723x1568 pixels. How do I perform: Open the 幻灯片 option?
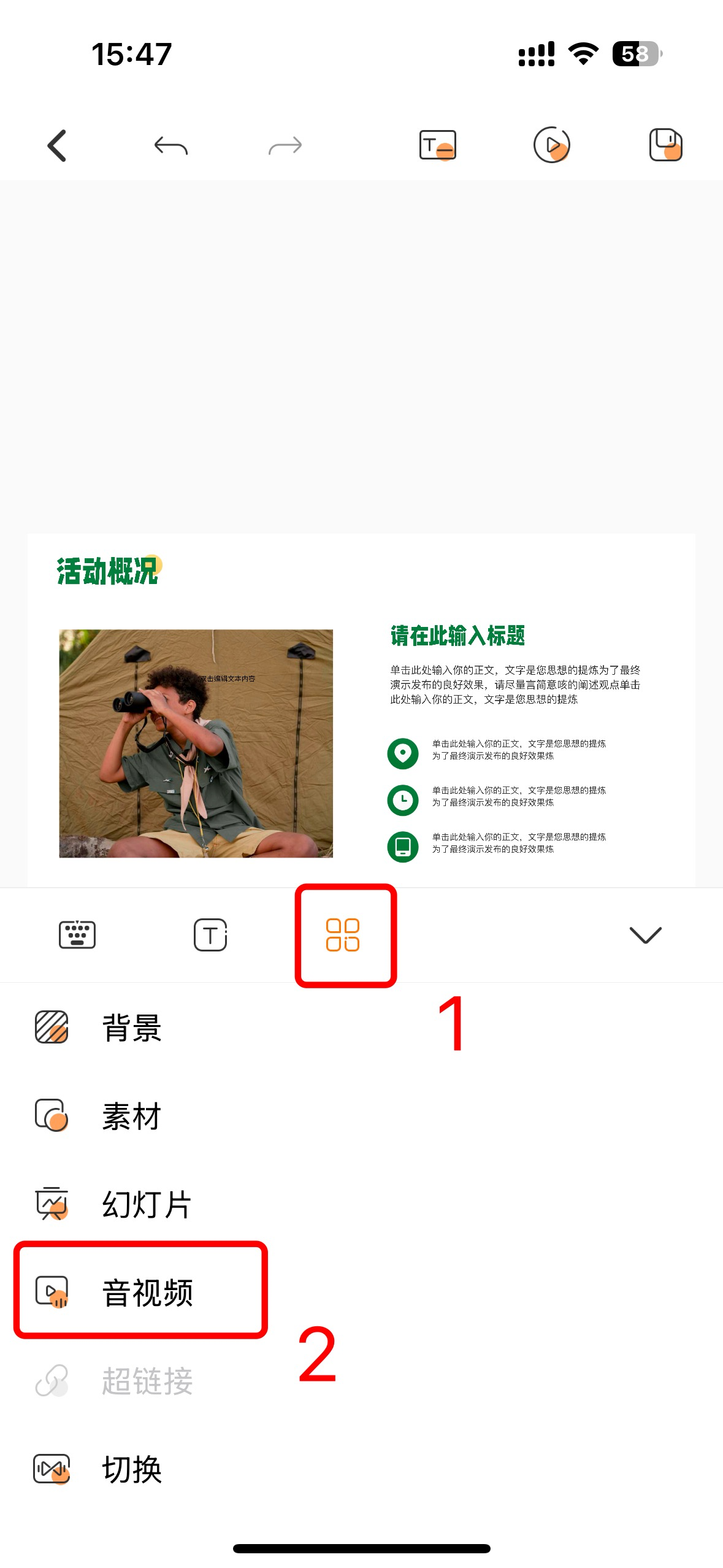[146, 1204]
